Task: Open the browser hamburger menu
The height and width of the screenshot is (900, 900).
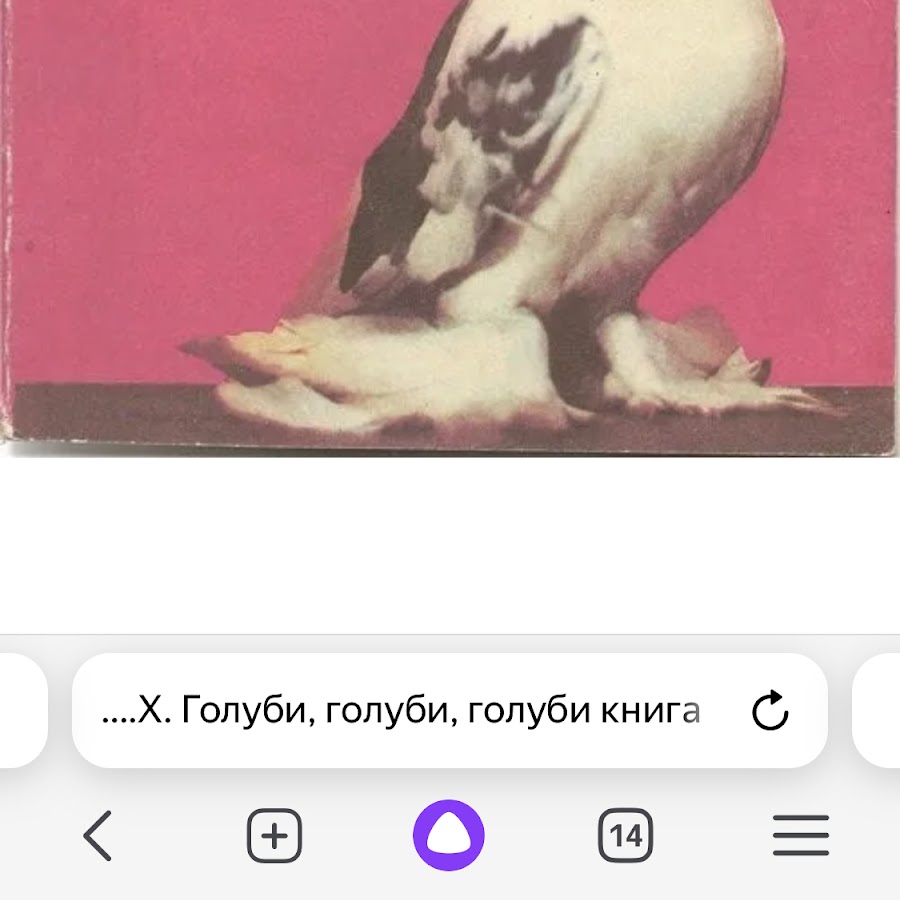Action: (x=800, y=836)
